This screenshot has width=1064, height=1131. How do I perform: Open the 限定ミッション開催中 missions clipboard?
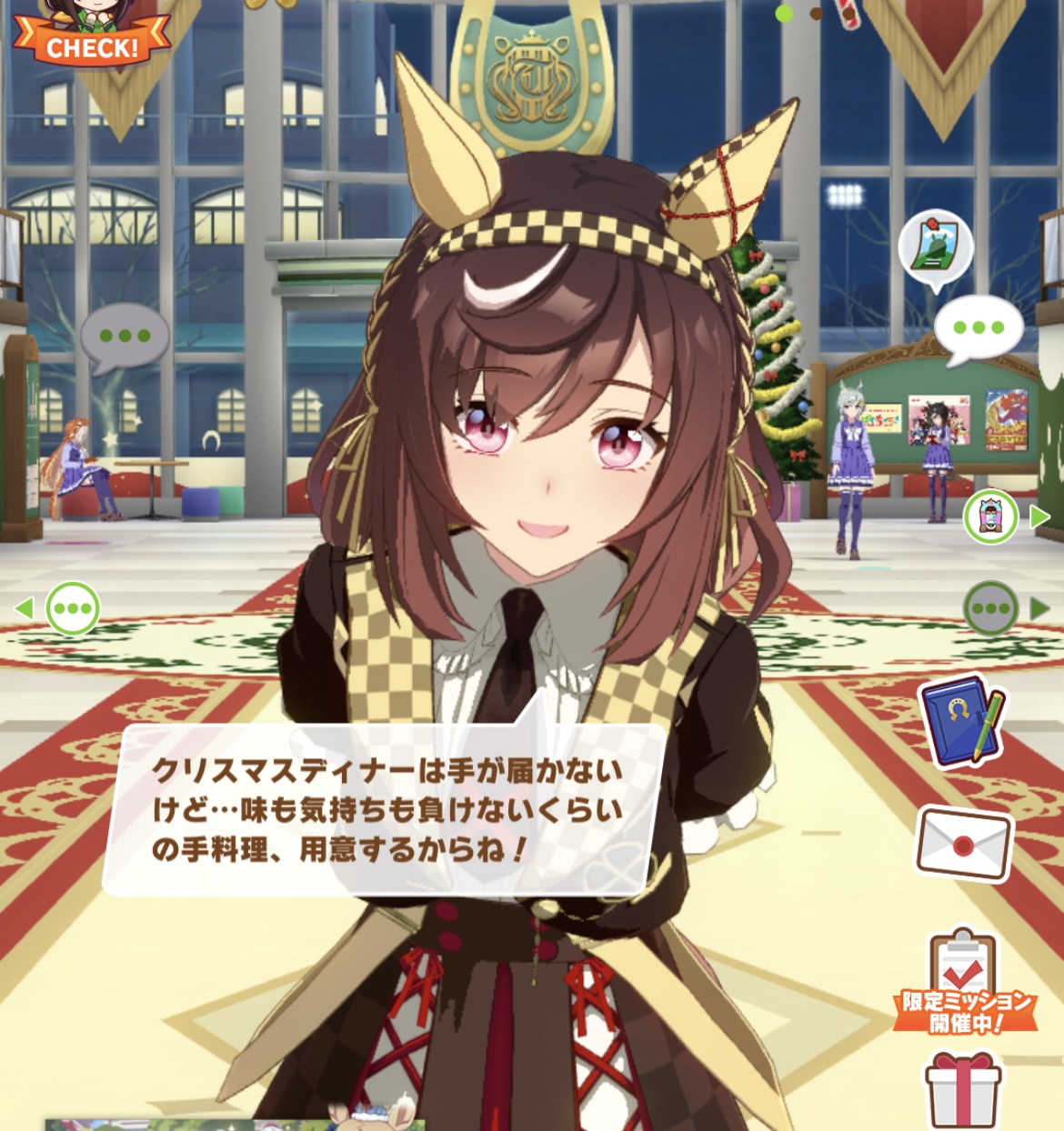[x=964, y=986]
